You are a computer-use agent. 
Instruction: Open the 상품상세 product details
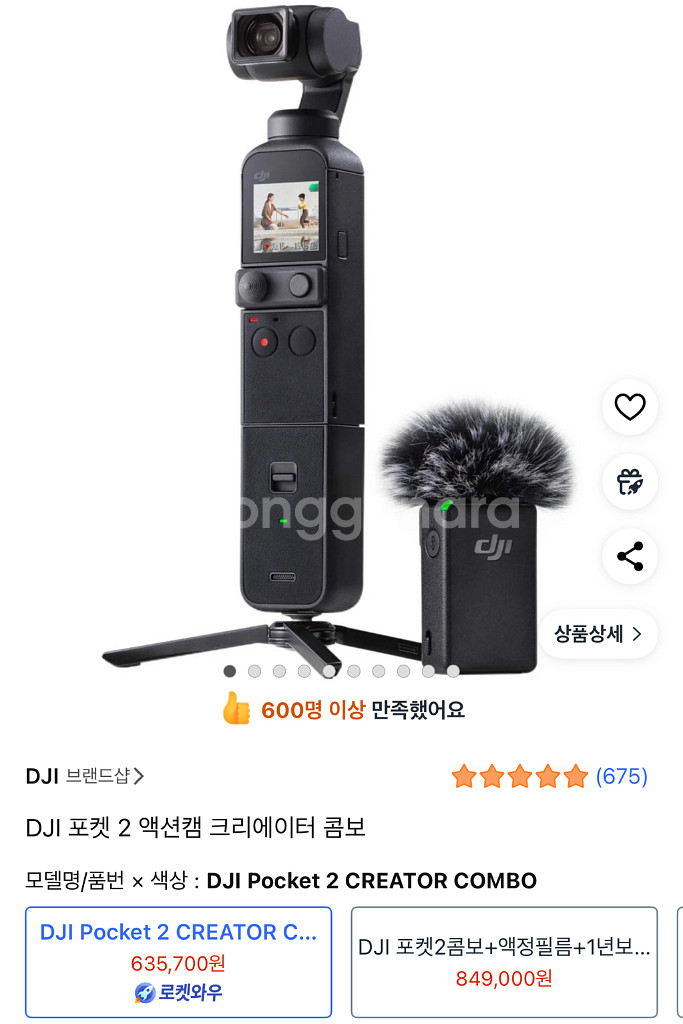pos(598,633)
